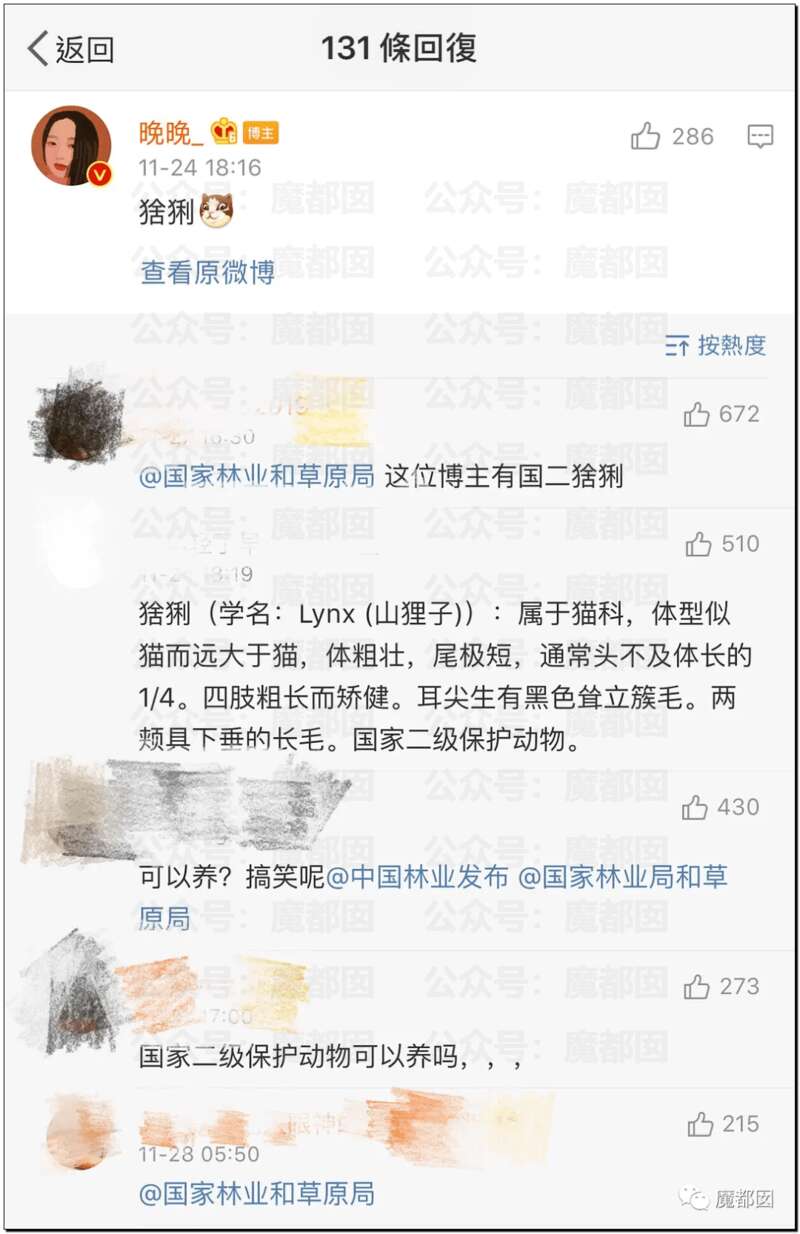
Task: Like the Lynx description comment with 510 likes
Action: 698,544
